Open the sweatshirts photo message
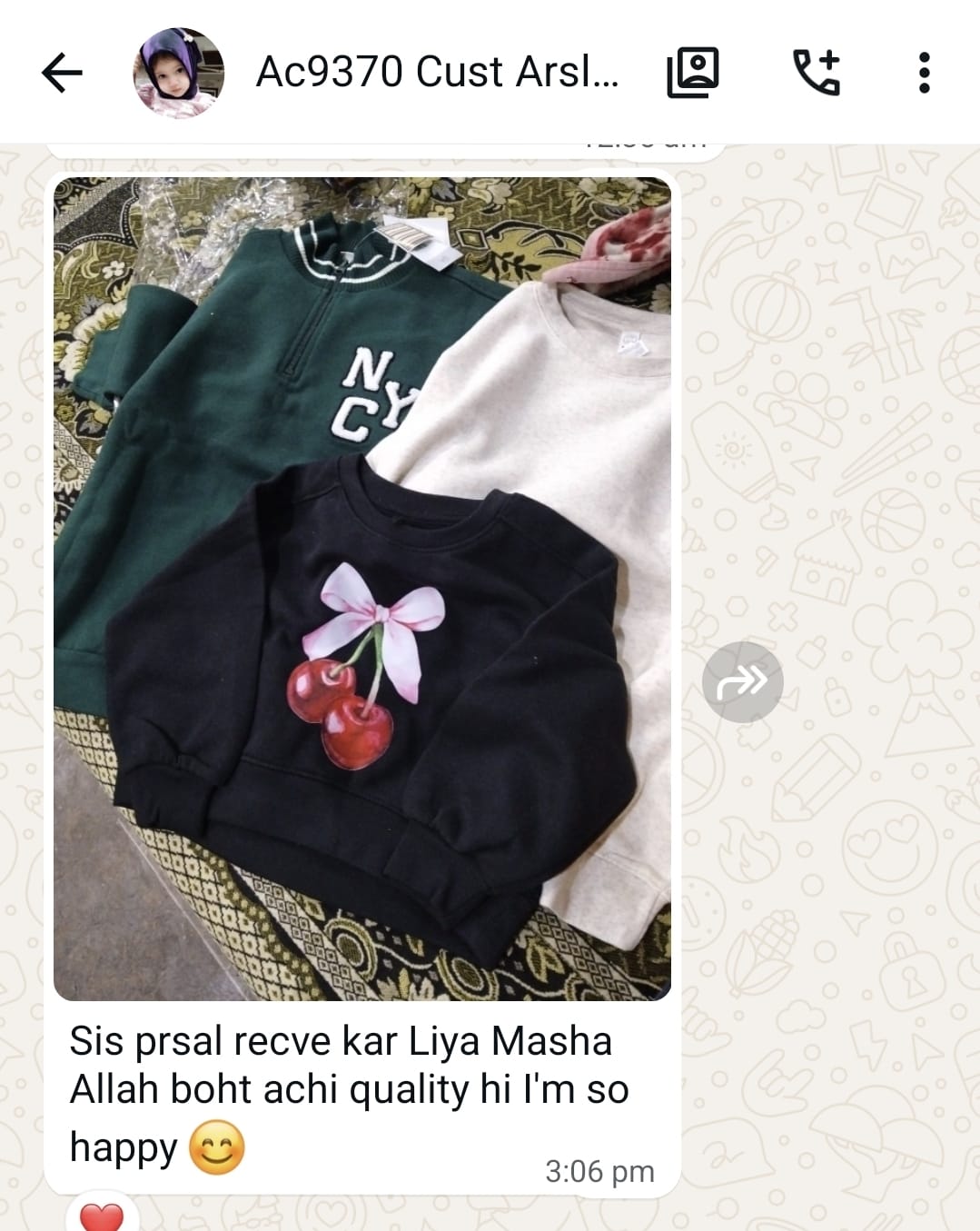This screenshot has height=1231, width=980. pyautogui.click(x=361, y=589)
